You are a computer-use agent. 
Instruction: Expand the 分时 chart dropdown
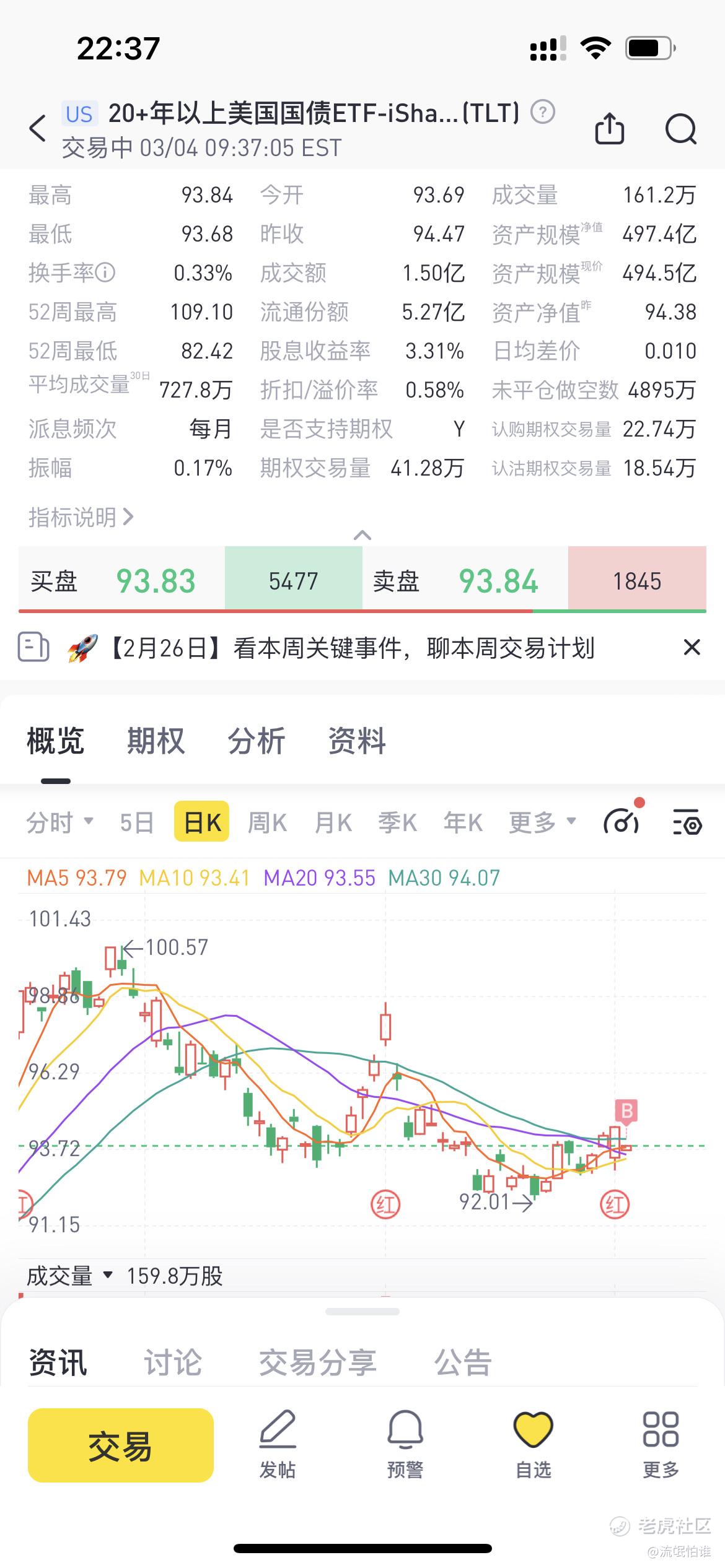59,822
